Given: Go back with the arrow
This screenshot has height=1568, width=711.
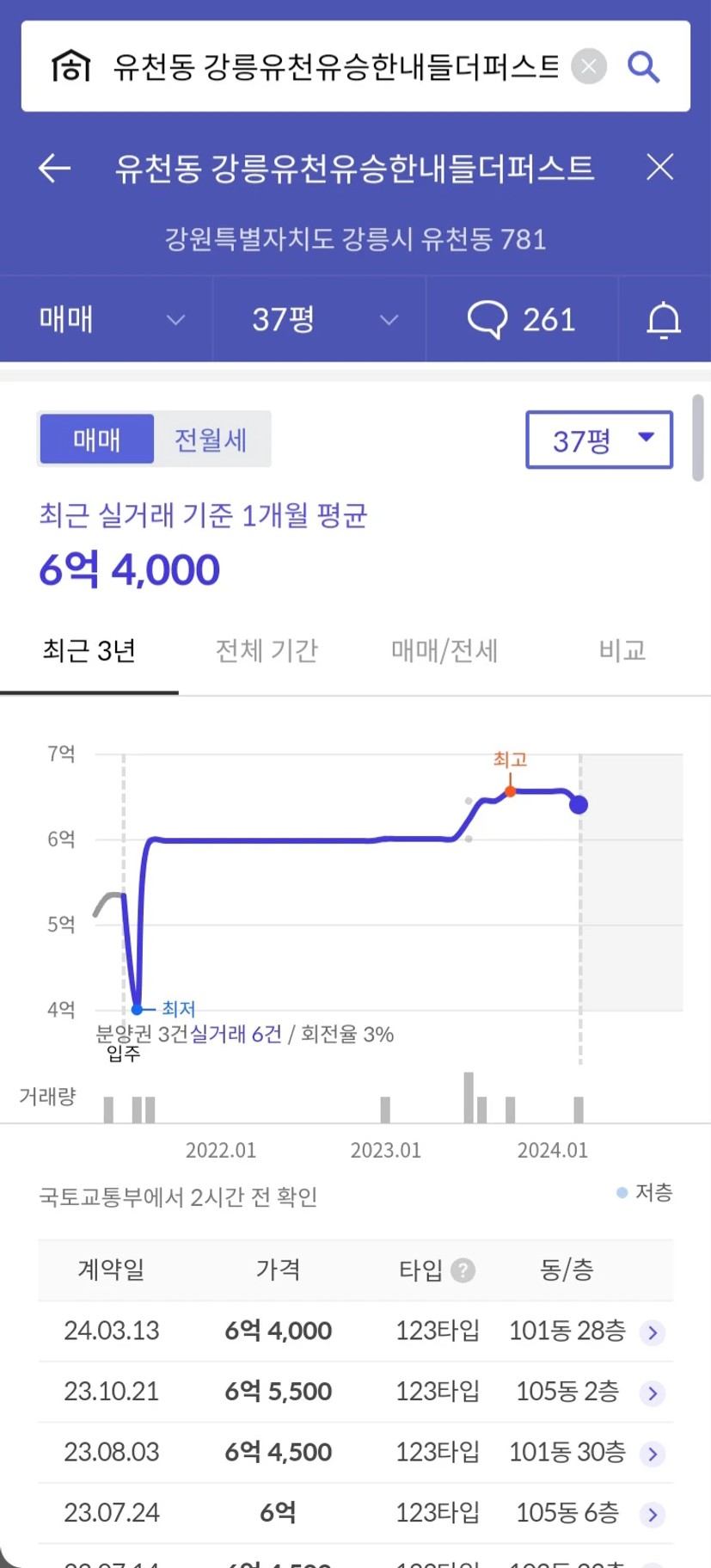Looking at the screenshot, I should tap(54, 168).
